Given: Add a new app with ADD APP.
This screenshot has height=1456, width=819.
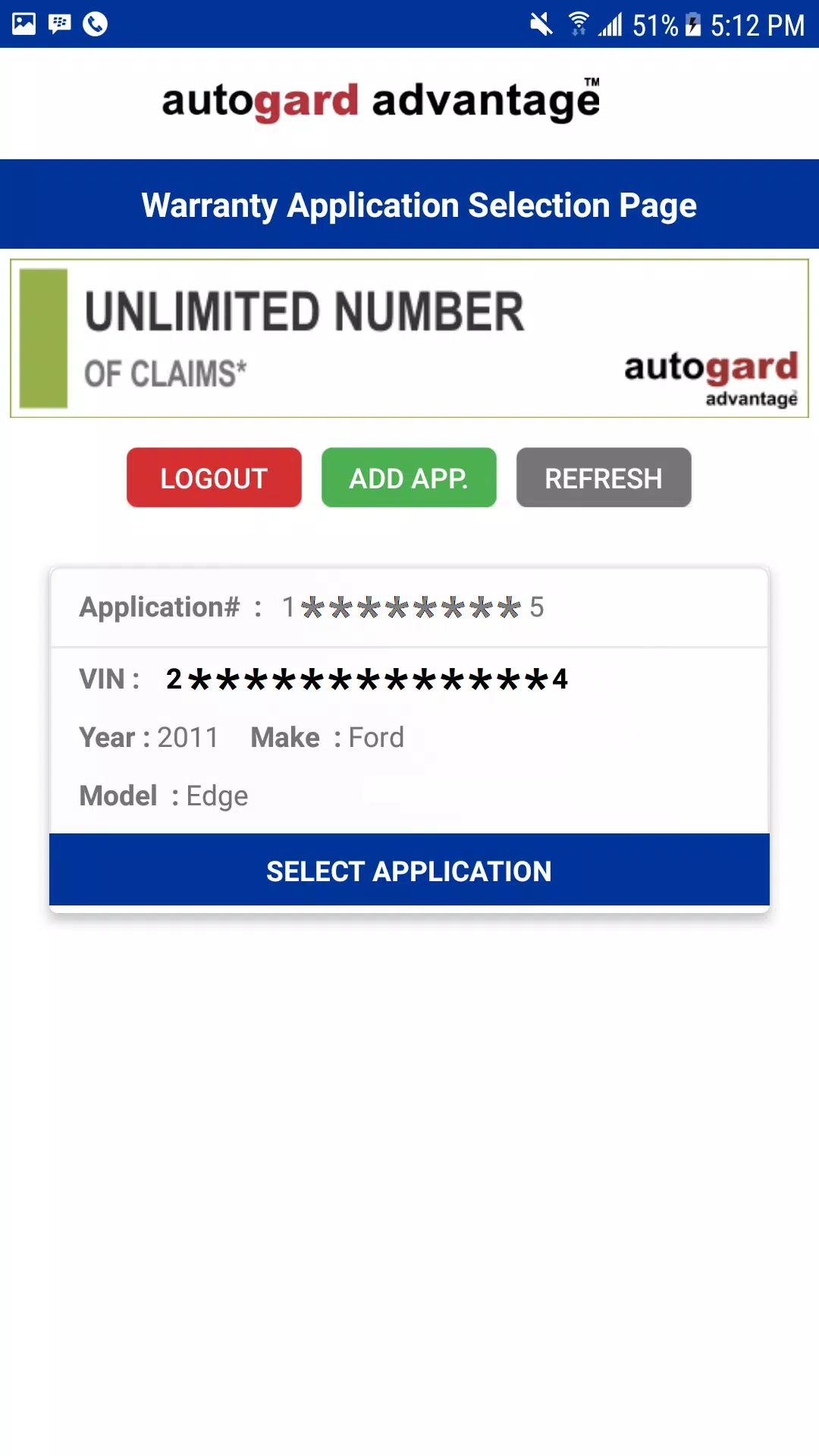Looking at the screenshot, I should point(409,478).
